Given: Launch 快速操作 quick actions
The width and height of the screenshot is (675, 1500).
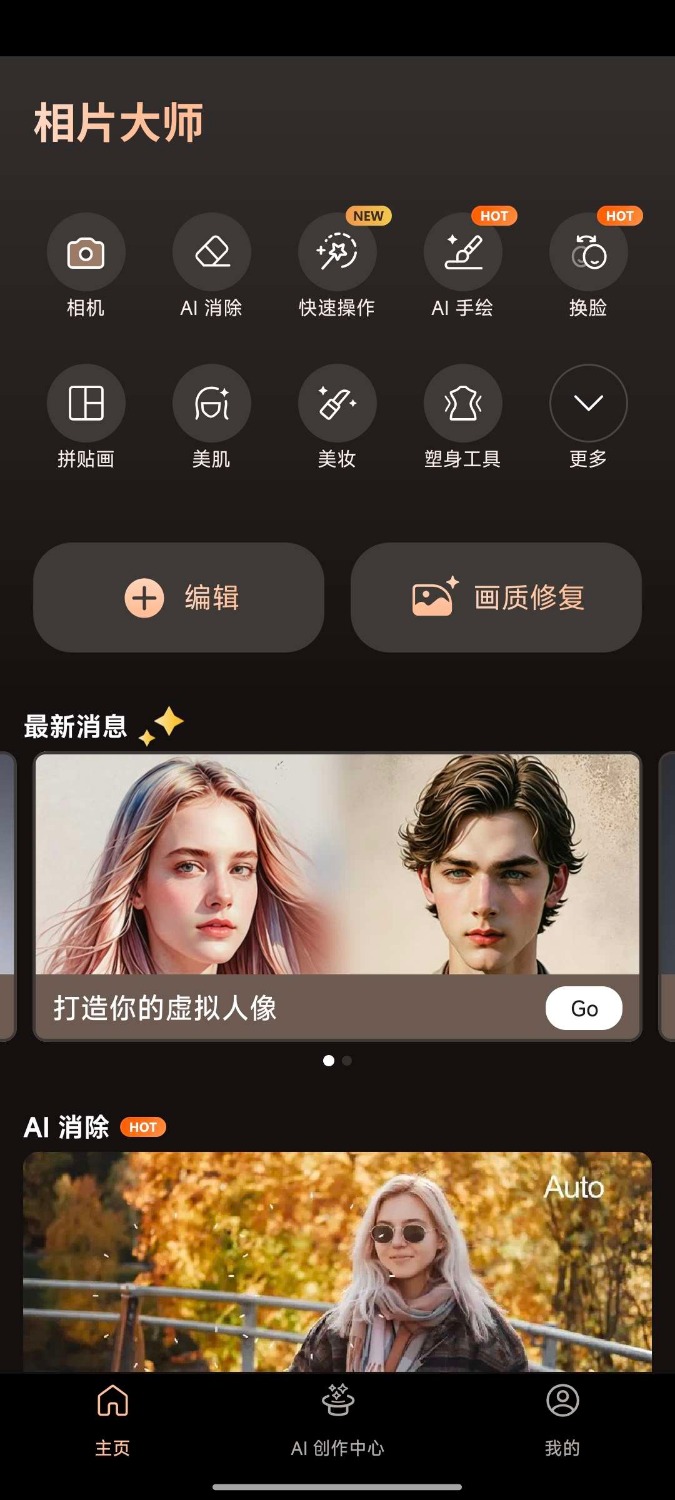Looking at the screenshot, I should [x=337, y=253].
